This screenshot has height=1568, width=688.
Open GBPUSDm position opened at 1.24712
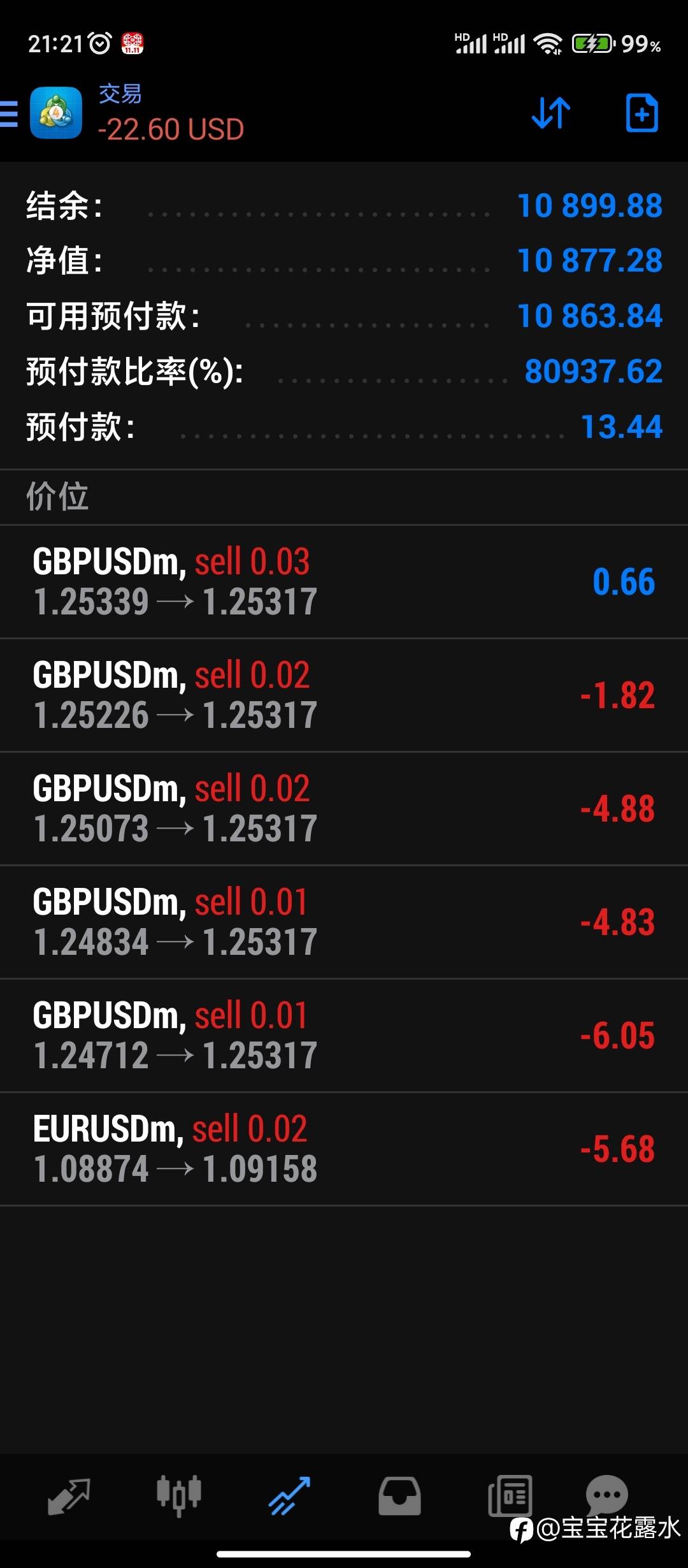(344, 1035)
